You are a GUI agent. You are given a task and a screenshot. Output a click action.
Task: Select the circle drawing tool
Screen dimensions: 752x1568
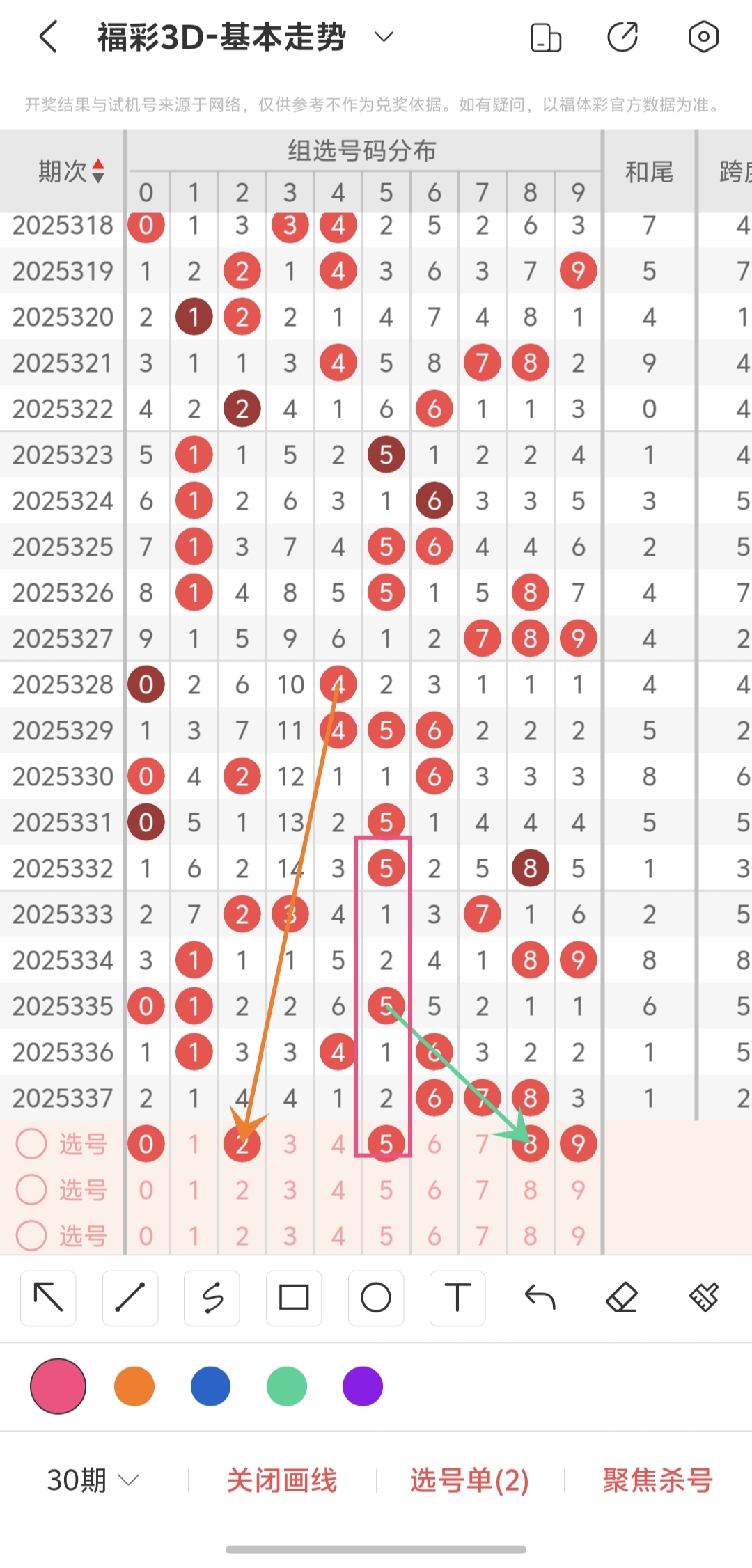(x=375, y=1296)
